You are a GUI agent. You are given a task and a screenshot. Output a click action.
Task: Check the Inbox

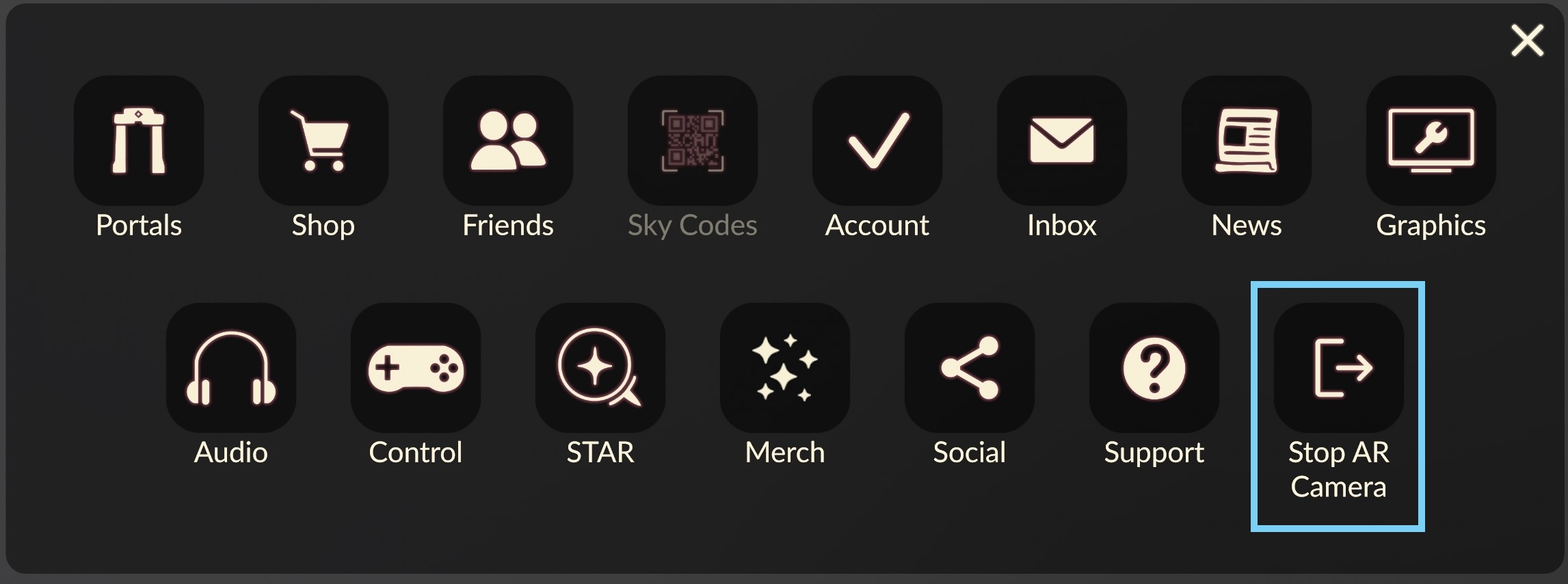(1061, 141)
